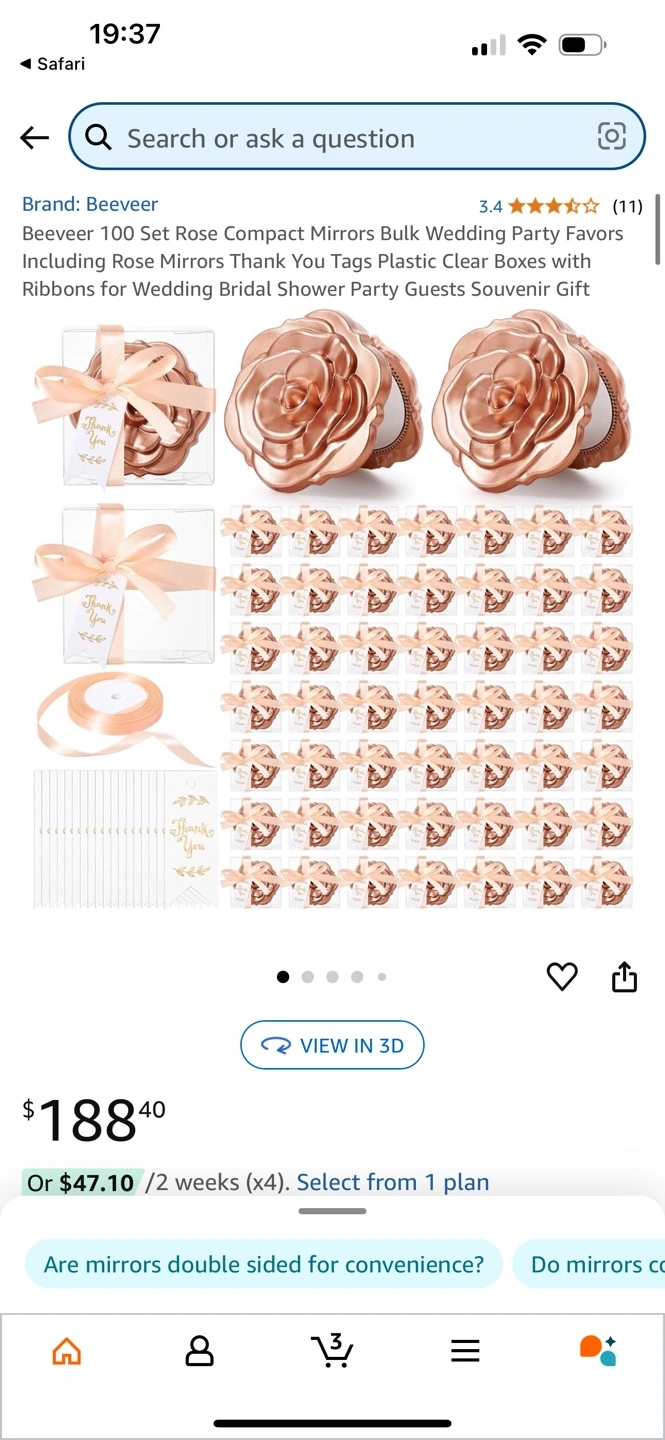Open the Brand: Beeveer link
This screenshot has width=665, height=1440.
(90, 204)
